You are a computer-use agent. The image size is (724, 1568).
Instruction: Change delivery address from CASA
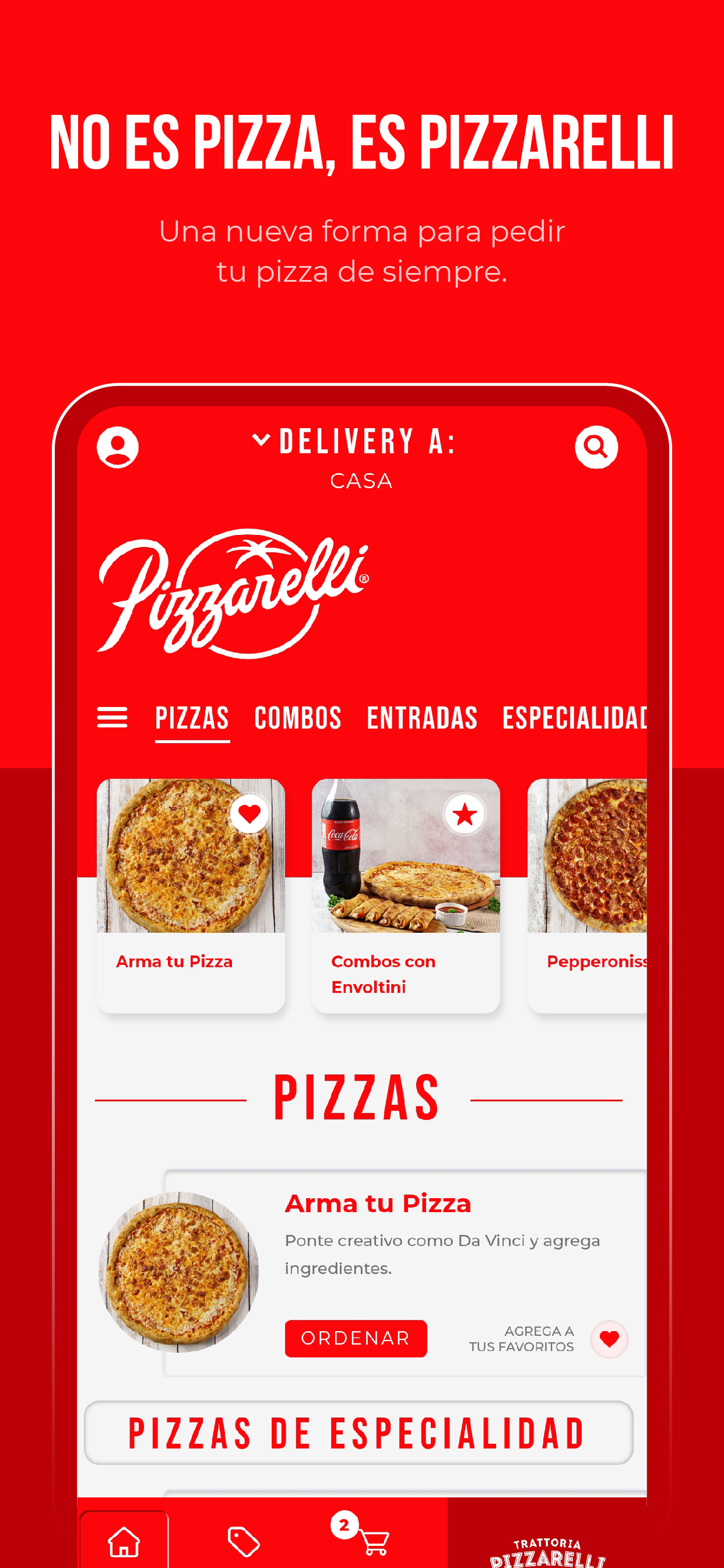(x=362, y=480)
